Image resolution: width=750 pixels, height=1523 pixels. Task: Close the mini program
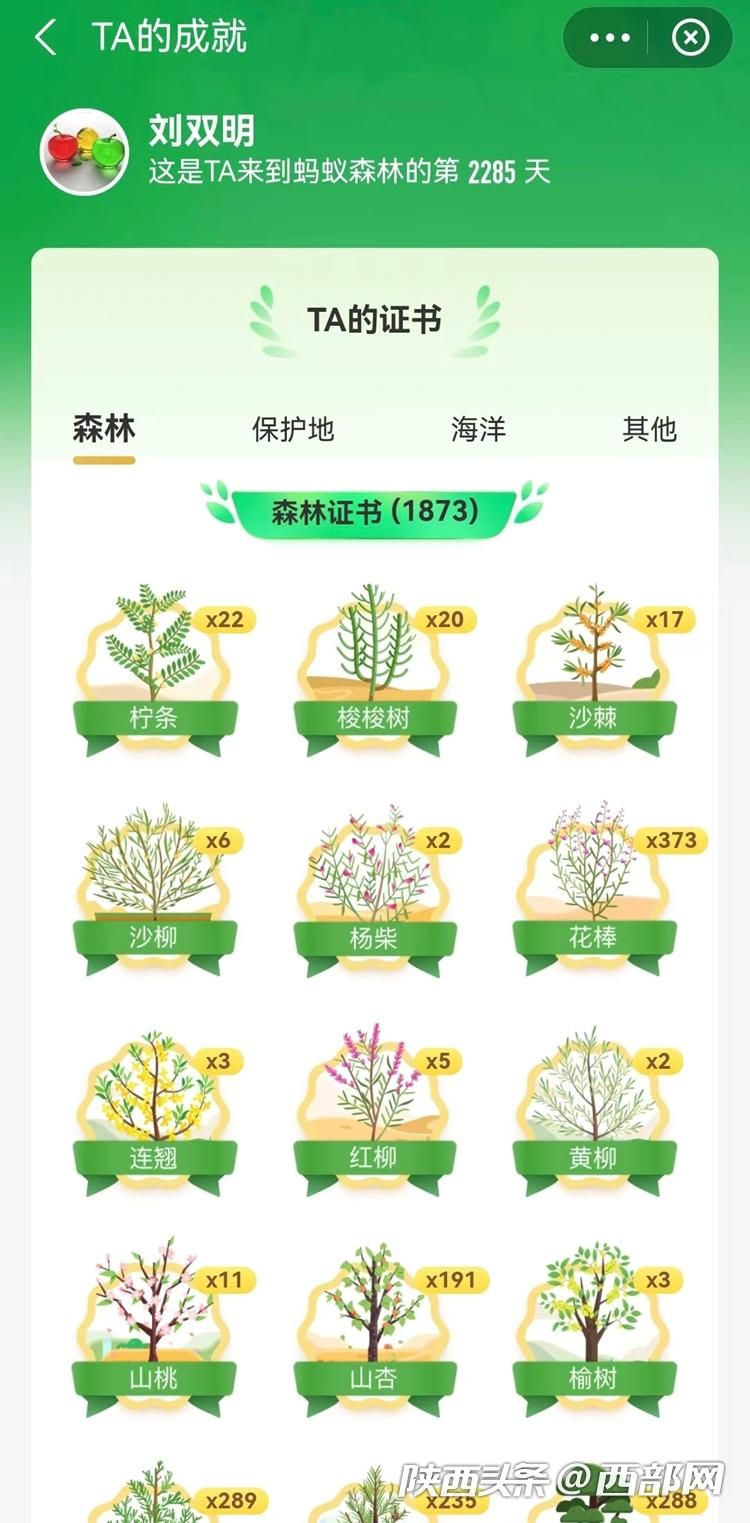[690, 38]
